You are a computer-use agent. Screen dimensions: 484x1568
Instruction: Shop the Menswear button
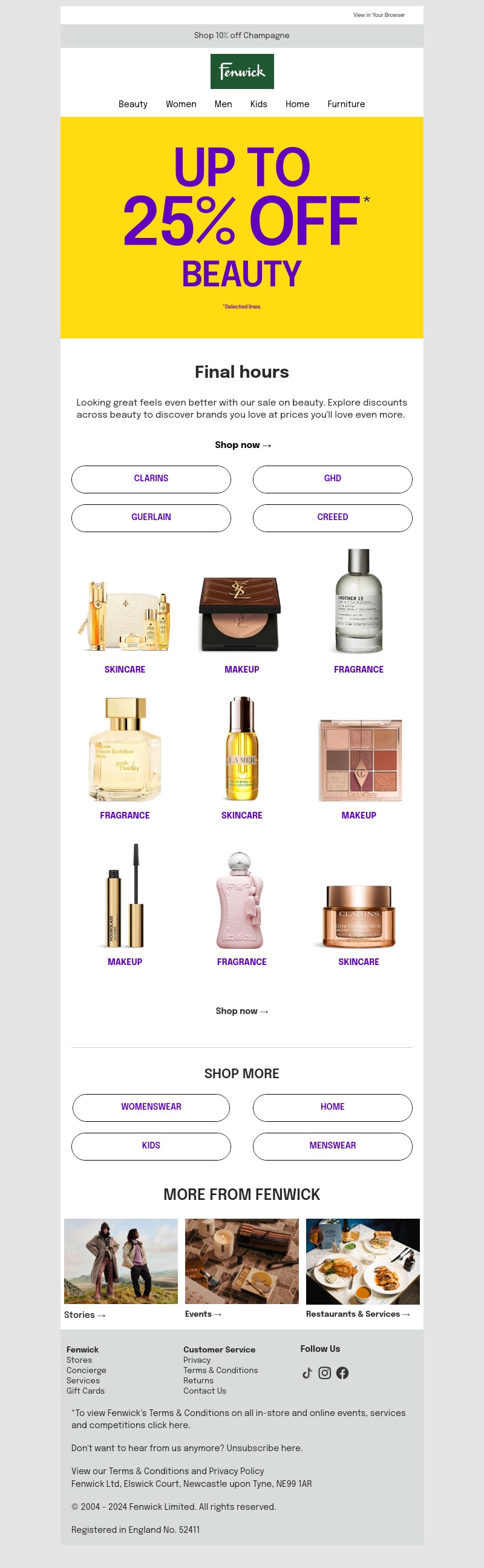click(x=332, y=1145)
